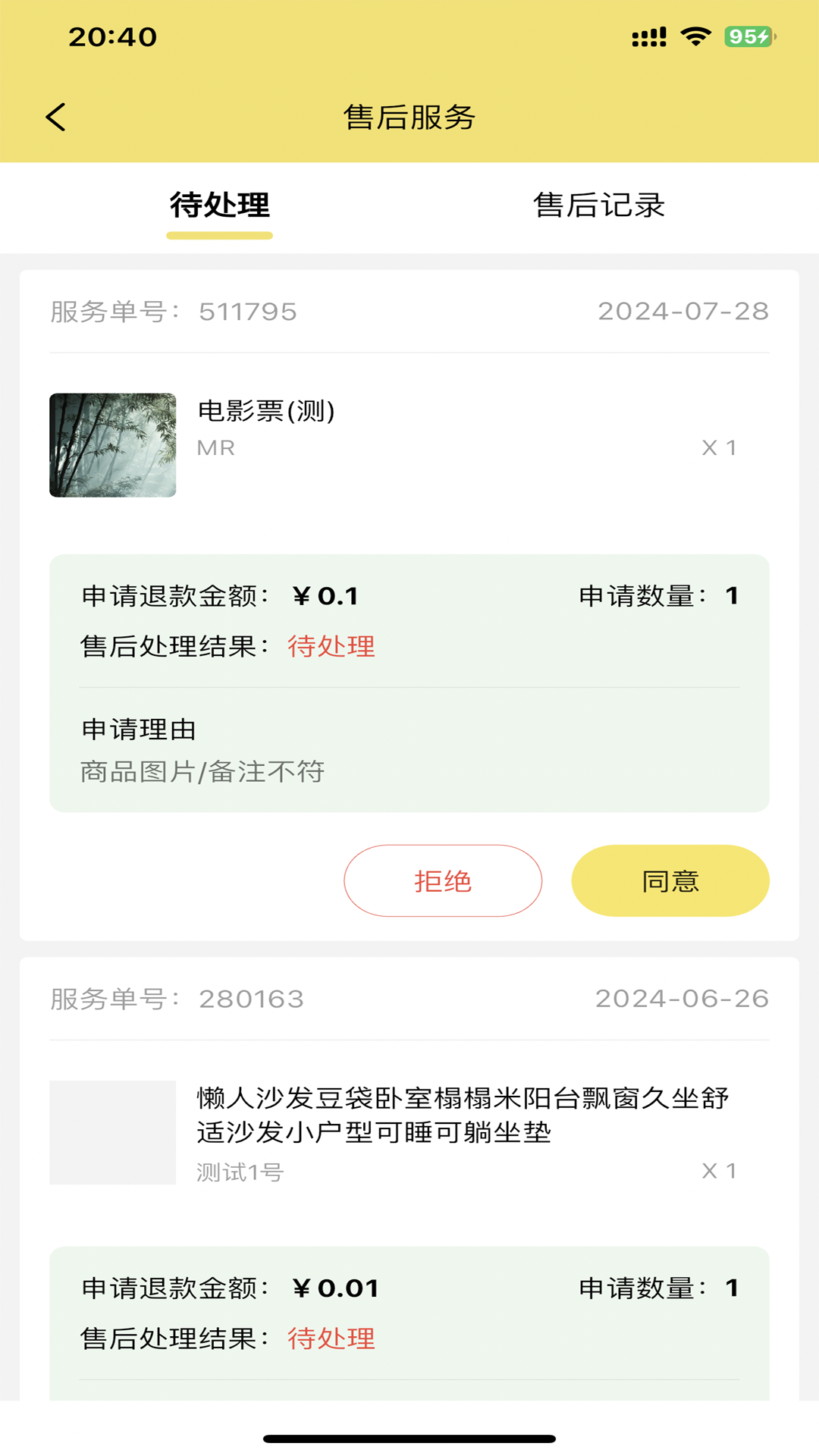The image size is (819, 1456).
Task: Select the 待处理 tab
Action: click(219, 206)
